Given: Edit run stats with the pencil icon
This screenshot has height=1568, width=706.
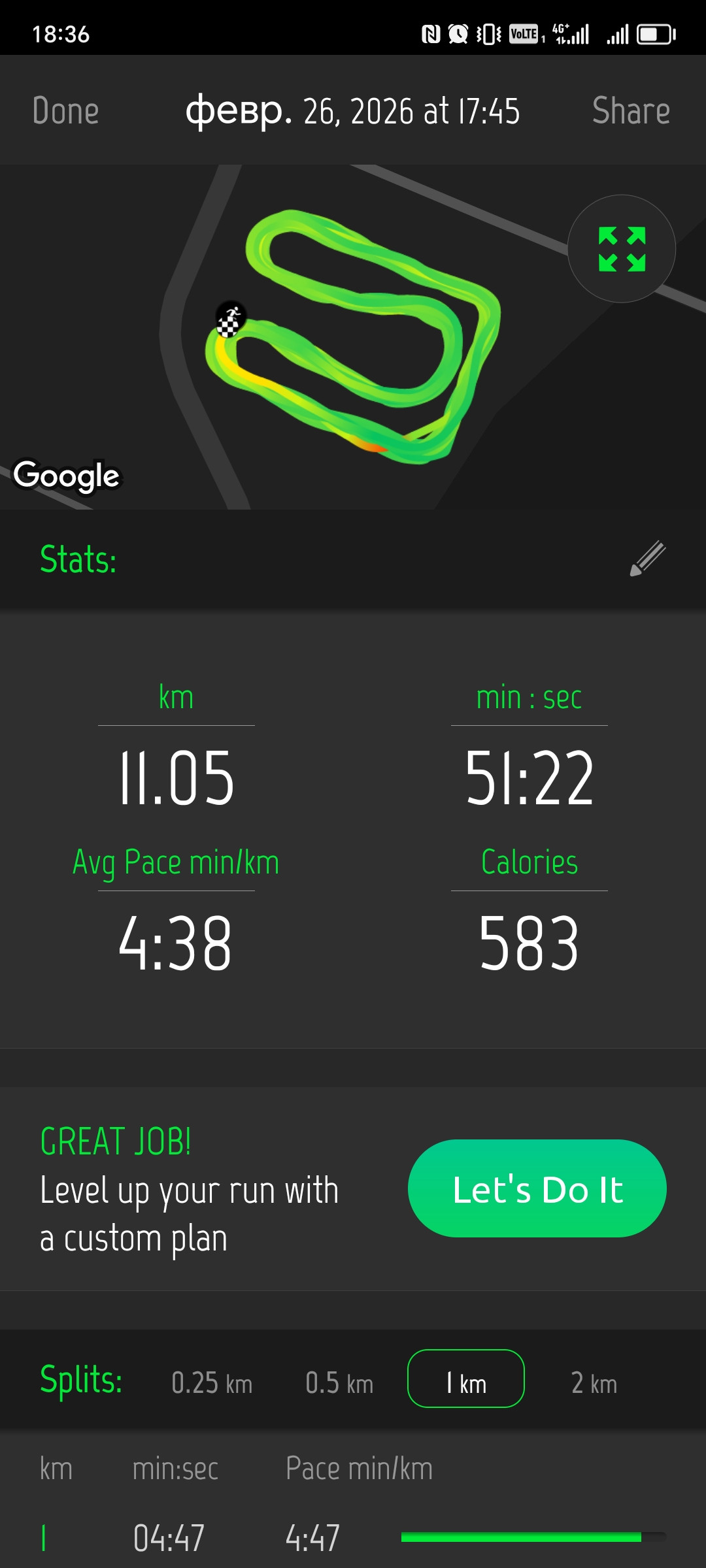Looking at the screenshot, I should pyautogui.click(x=647, y=559).
